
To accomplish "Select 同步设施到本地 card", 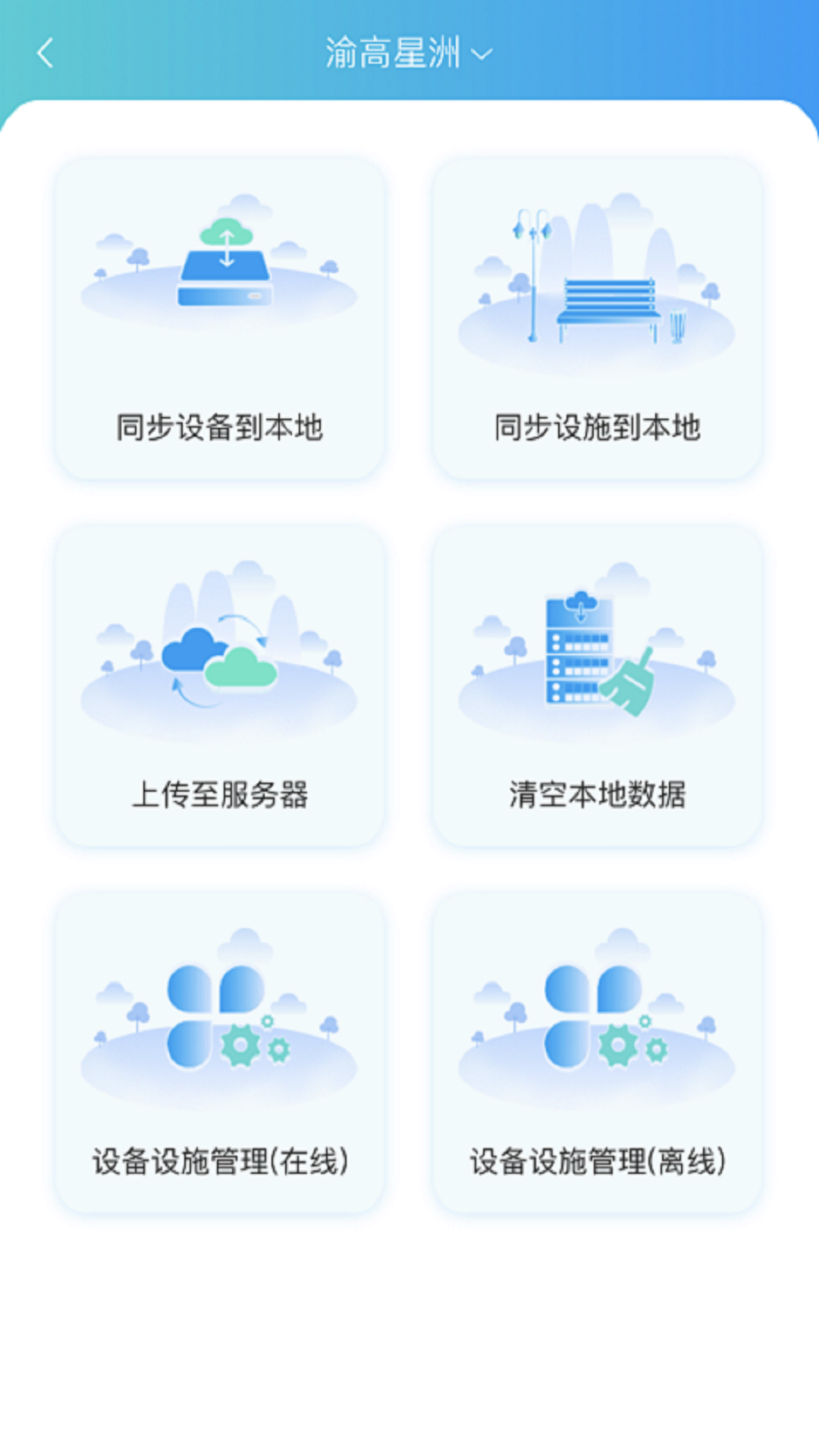I will pyautogui.click(x=597, y=318).
